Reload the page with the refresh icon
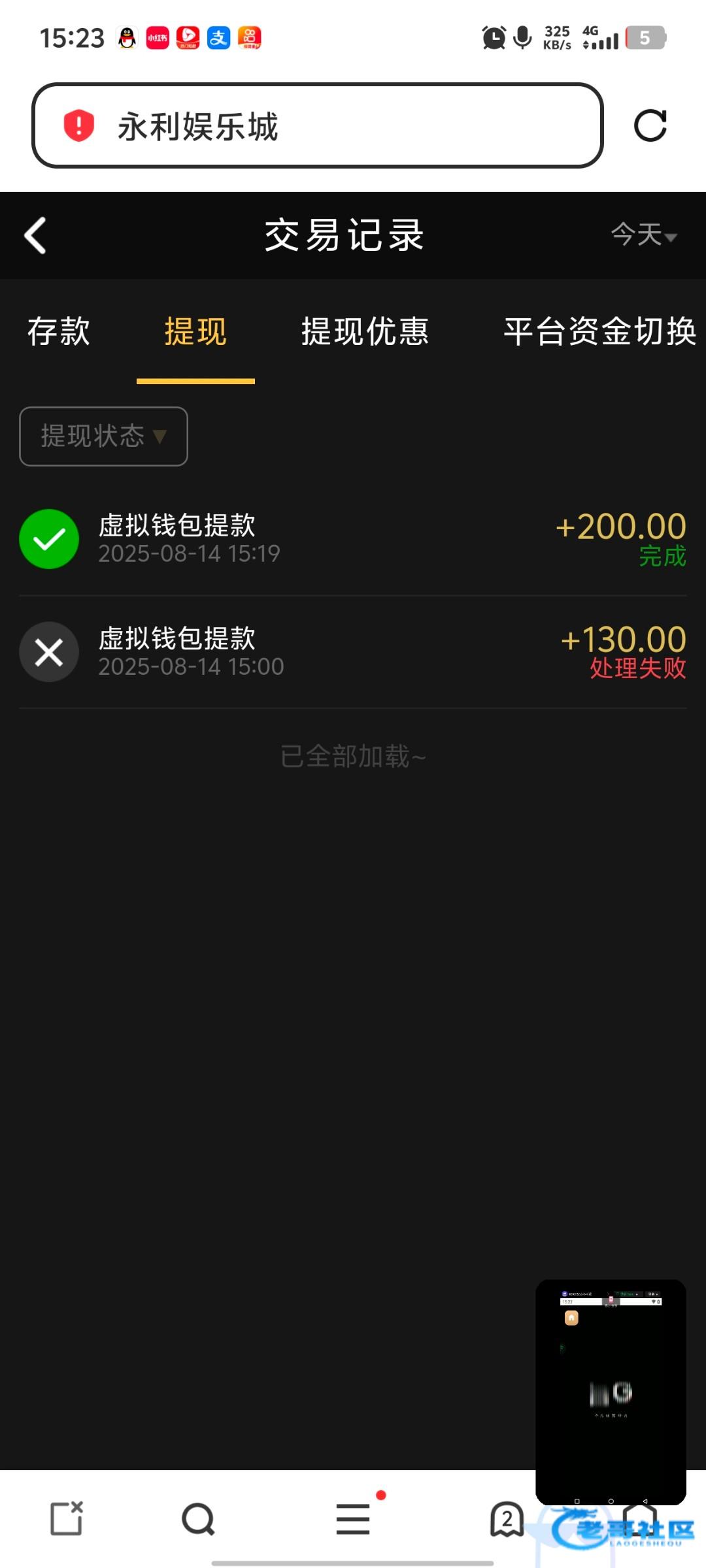706x1568 pixels. tap(650, 125)
